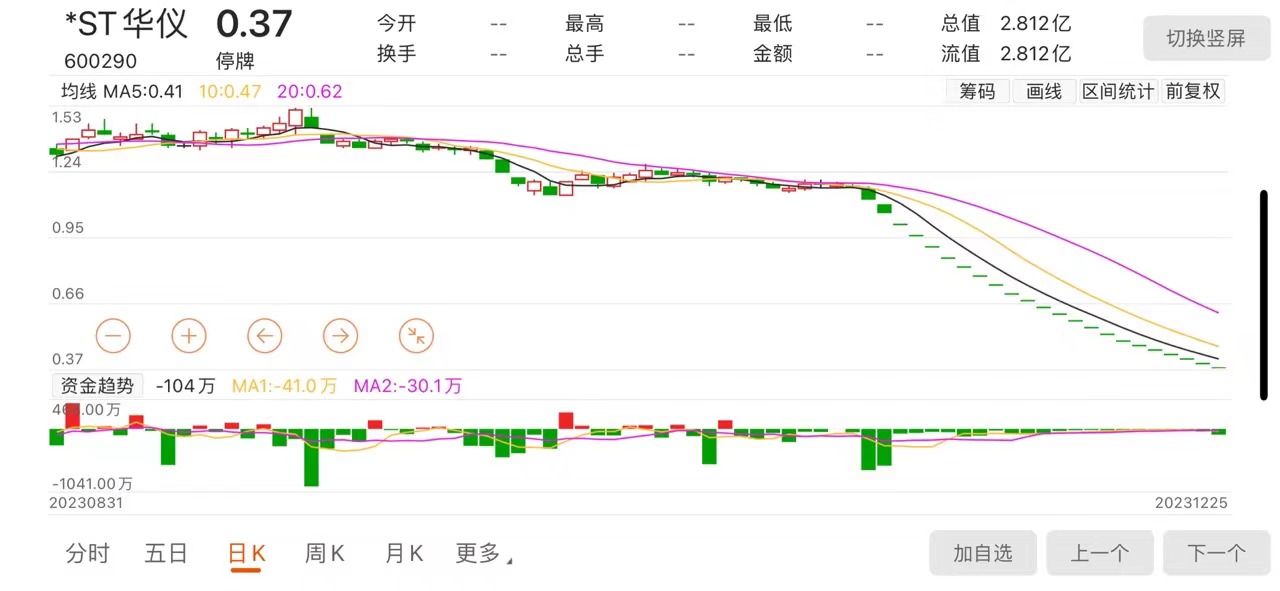Open the 资金趋势 indicator selector
Screen dimensions: 1280x591
coord(97,385)
